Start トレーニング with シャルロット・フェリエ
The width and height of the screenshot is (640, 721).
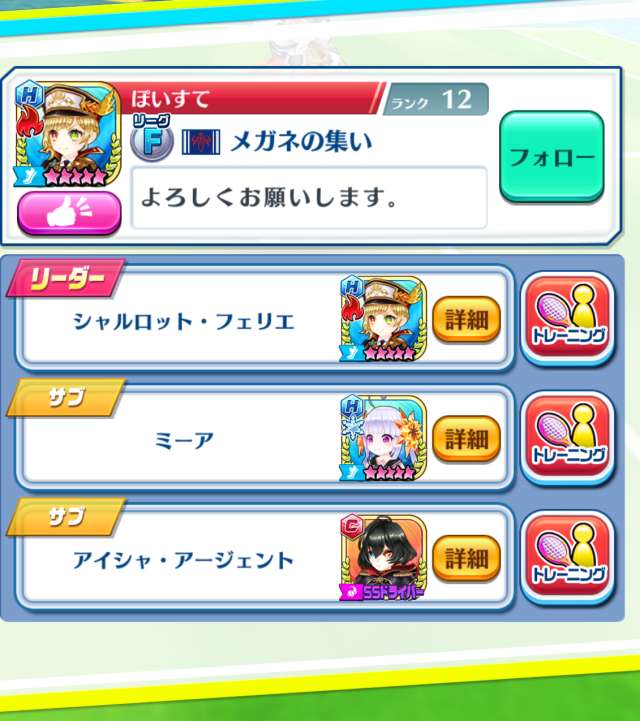567,320
